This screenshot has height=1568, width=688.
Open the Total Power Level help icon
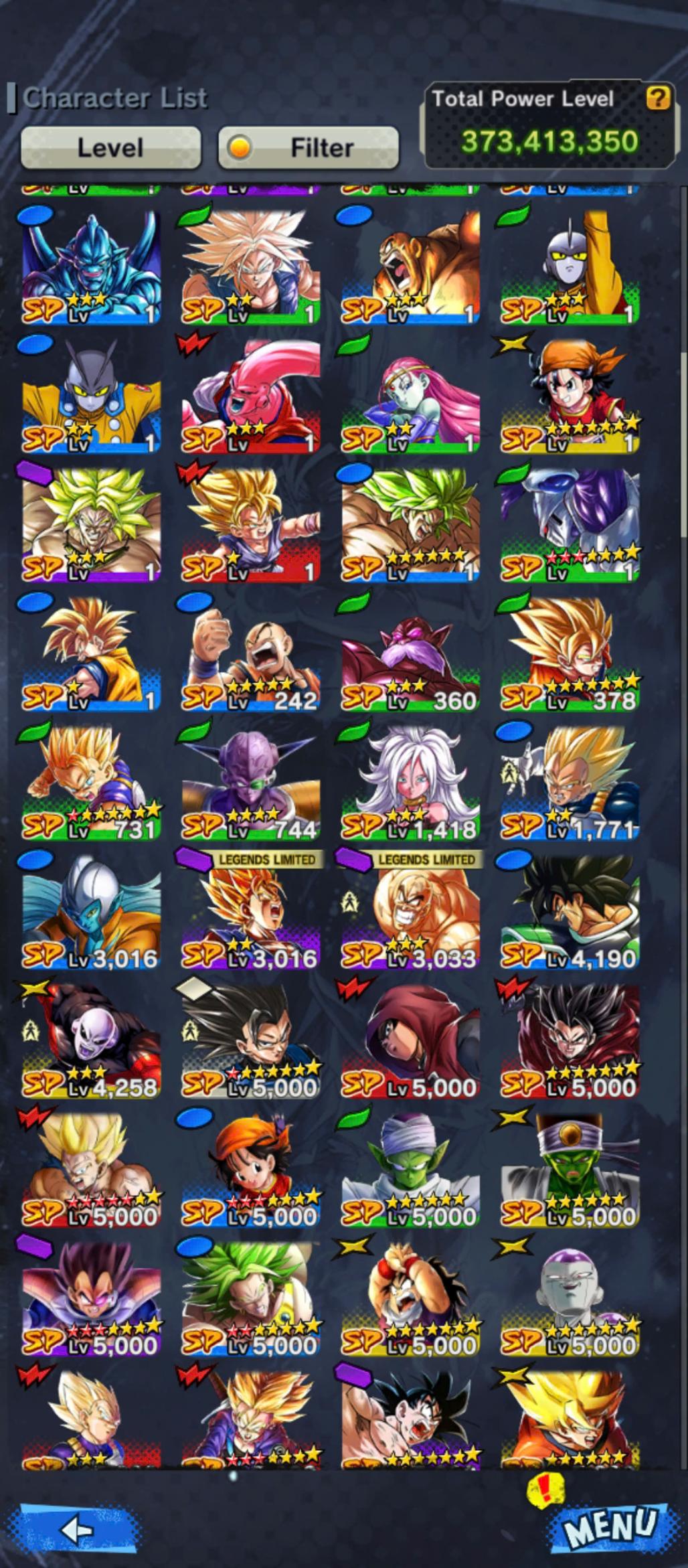click(x=657, y=99)
